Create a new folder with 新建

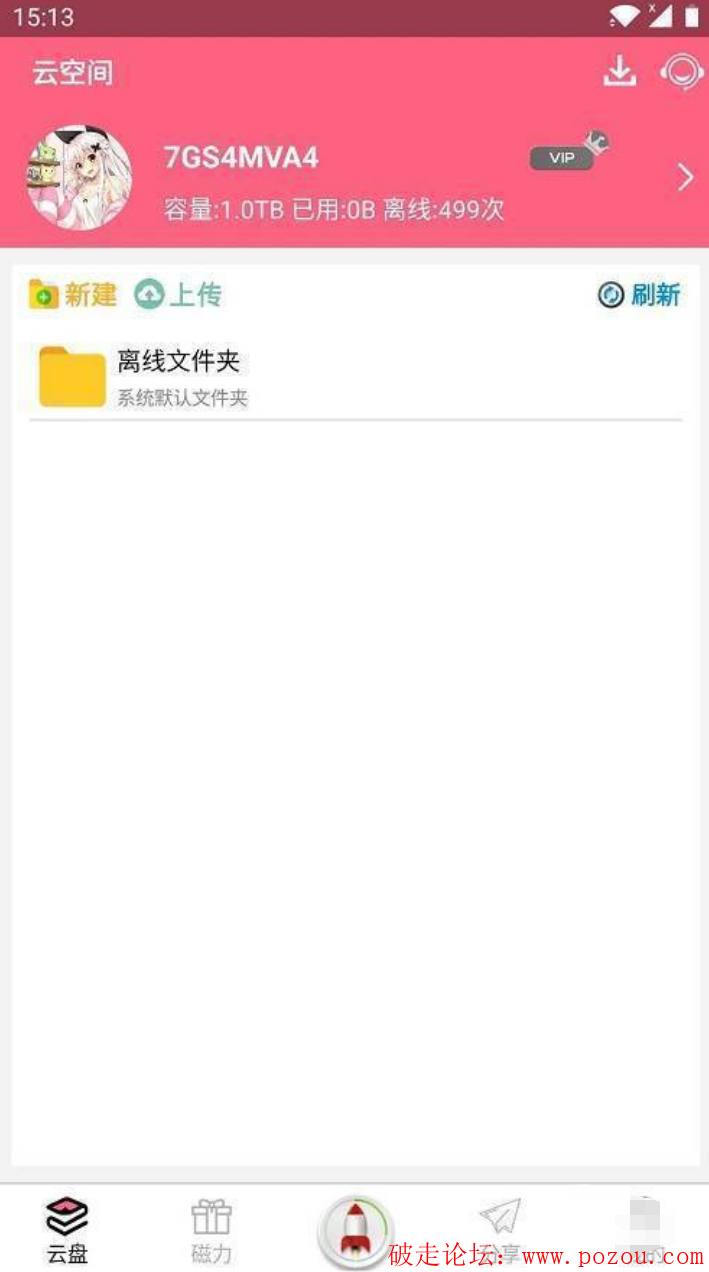[x=73, y=294]
